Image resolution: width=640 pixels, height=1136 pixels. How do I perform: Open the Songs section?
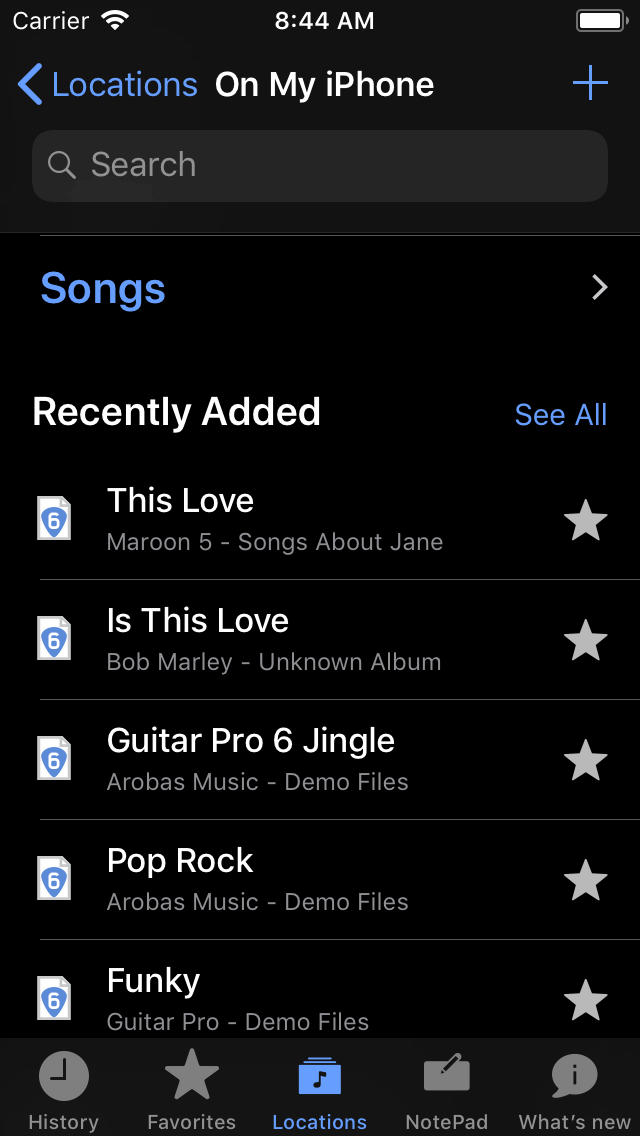click(320, 288)
